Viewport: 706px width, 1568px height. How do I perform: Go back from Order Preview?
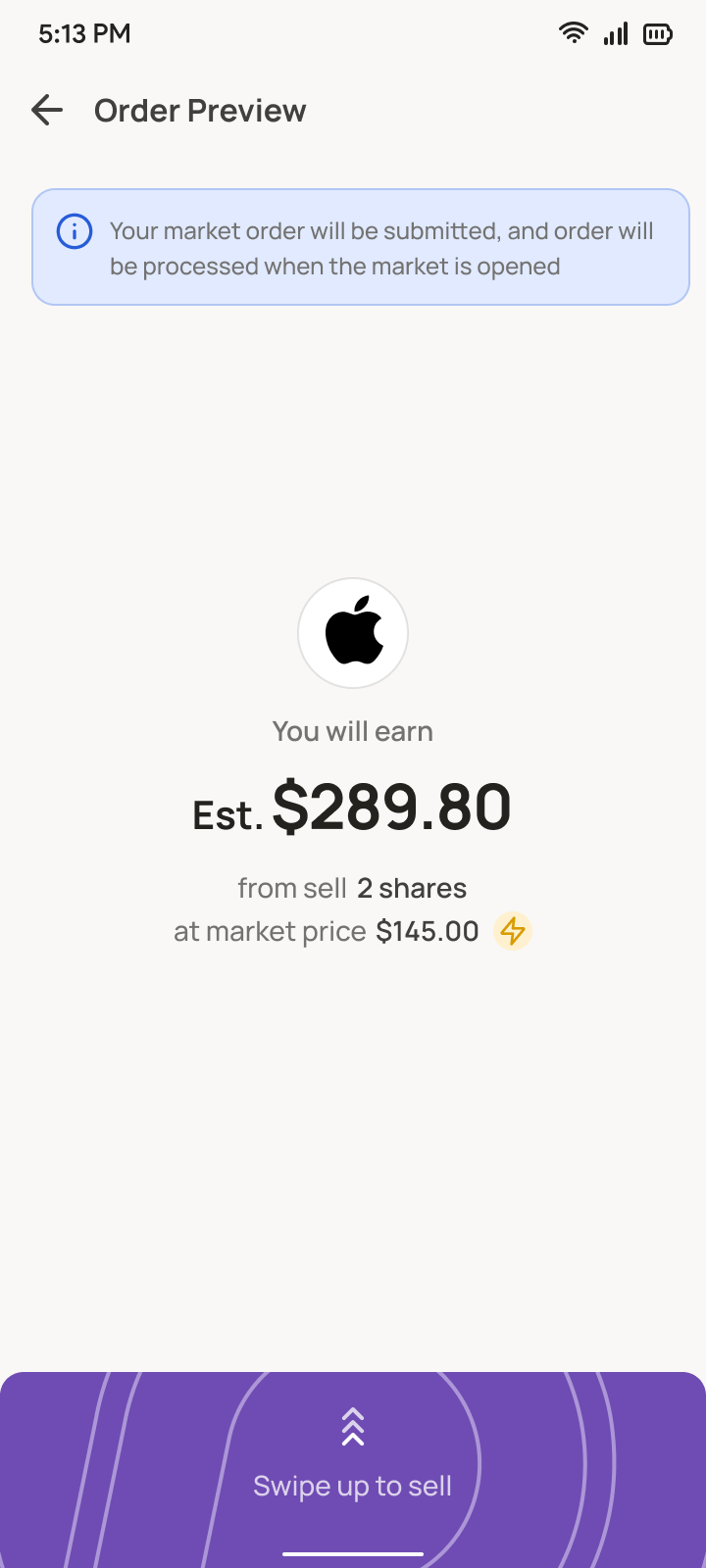pyautogui.click(x=47, y=111)
